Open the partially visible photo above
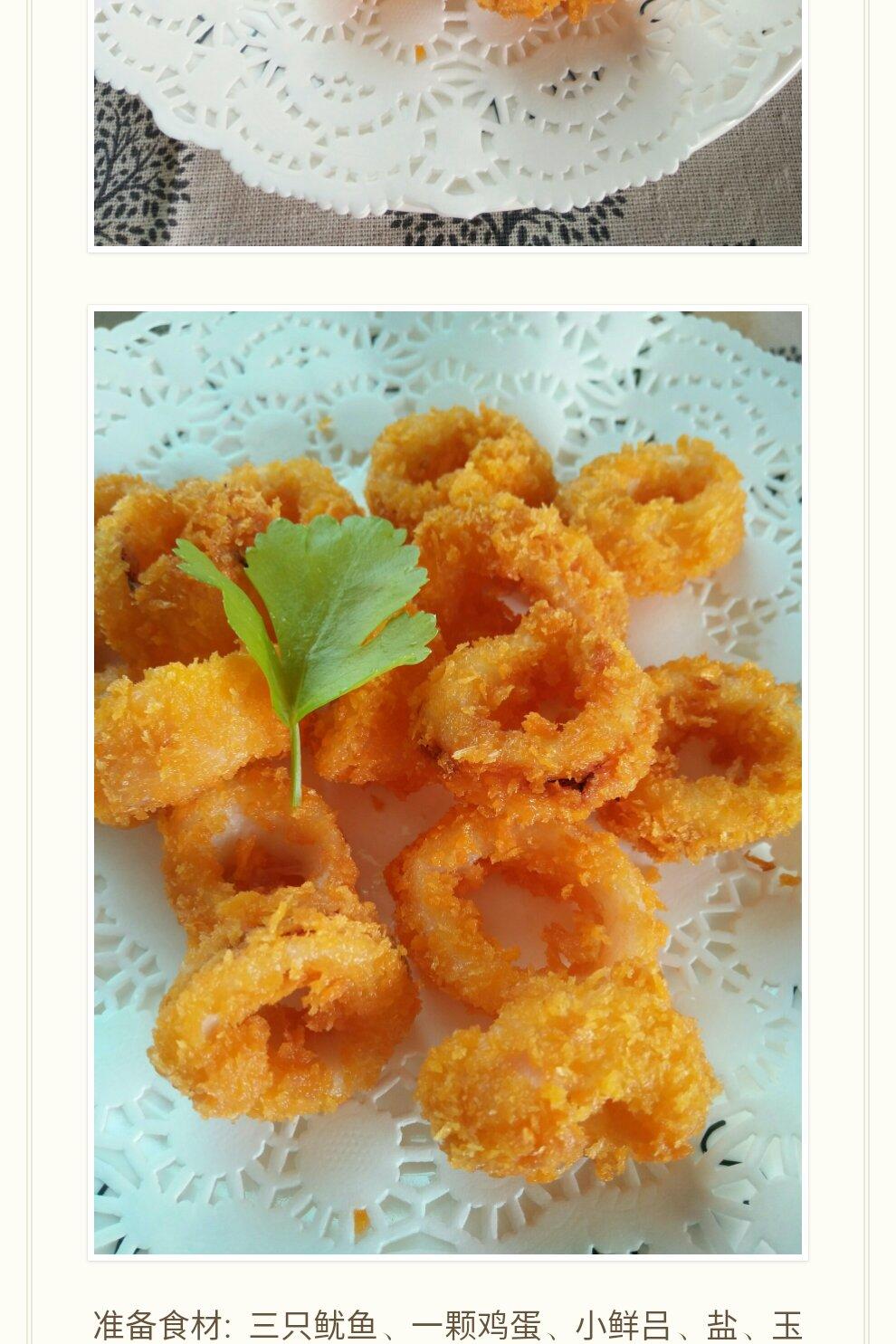The image size is (896, 1344). pos(448,122)
